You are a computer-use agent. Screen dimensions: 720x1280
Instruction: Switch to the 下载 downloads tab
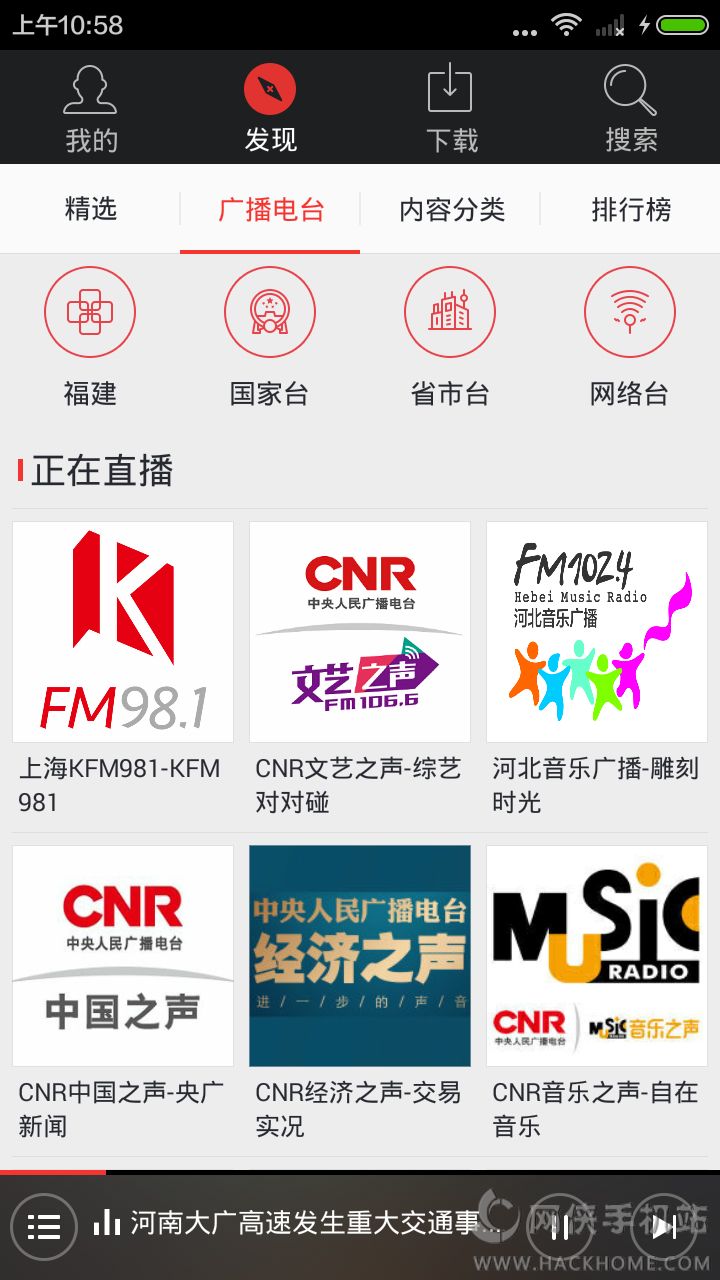pyautogui.click(x=450, y=108)
